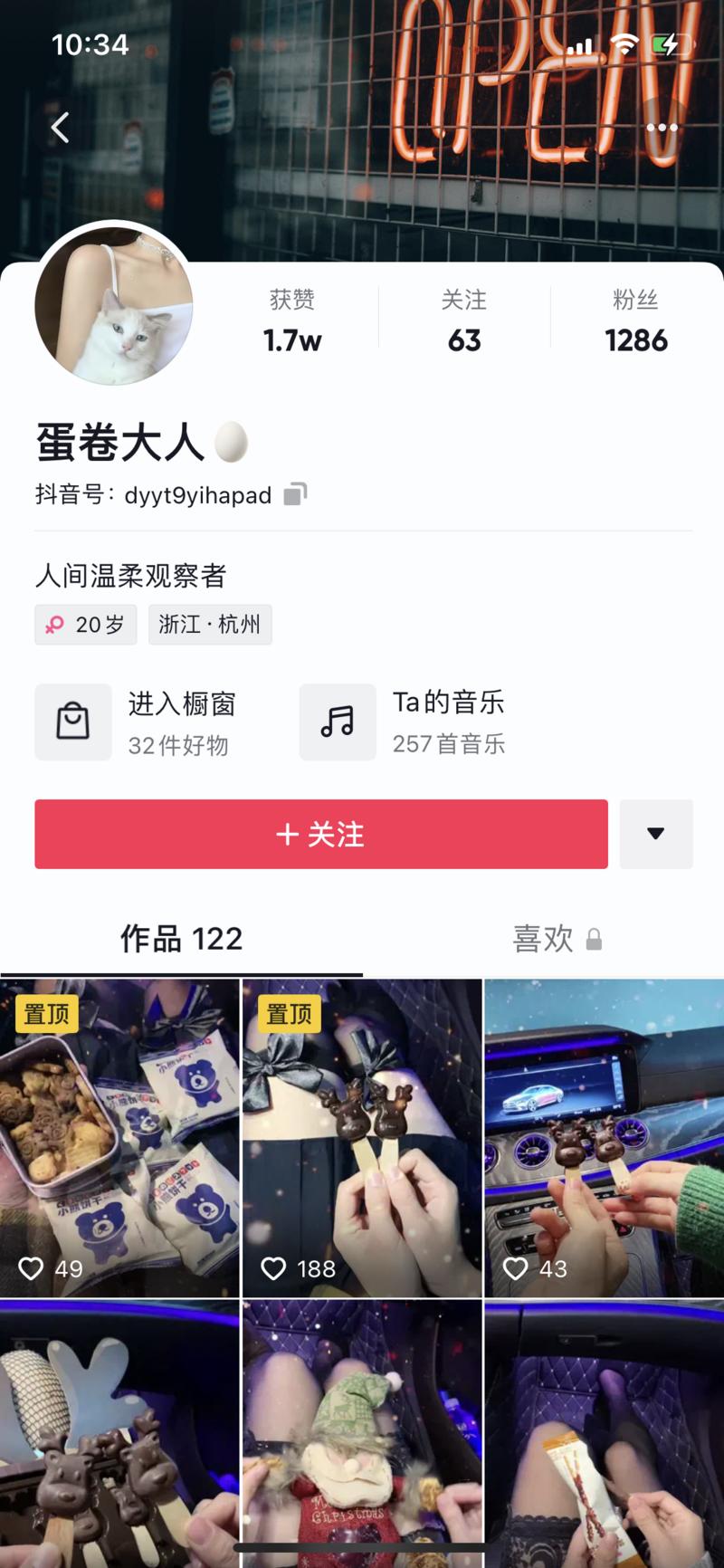
Task: Open the three-dot more options menu
Action: (x=663, y=127)
